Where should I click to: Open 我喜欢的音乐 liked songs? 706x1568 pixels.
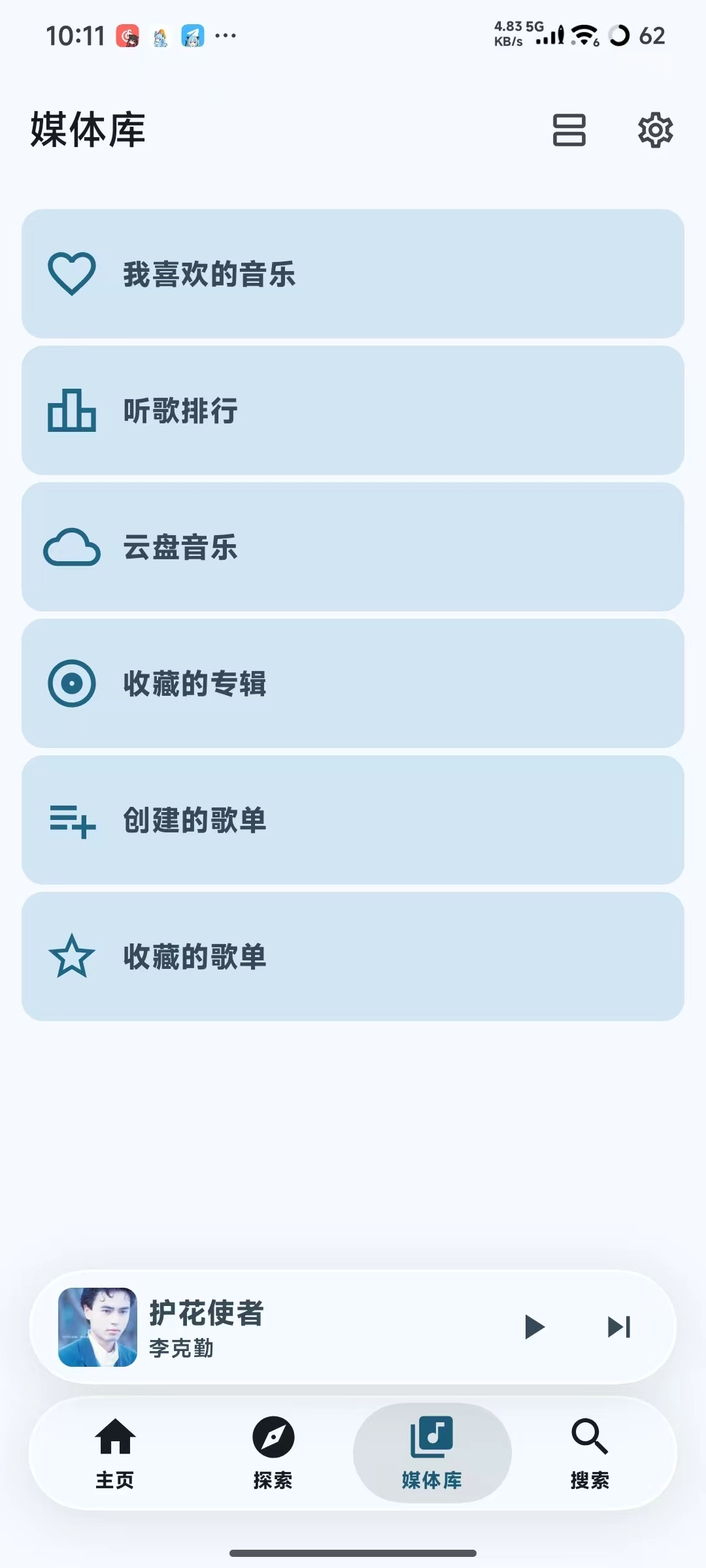coord(353,274)
